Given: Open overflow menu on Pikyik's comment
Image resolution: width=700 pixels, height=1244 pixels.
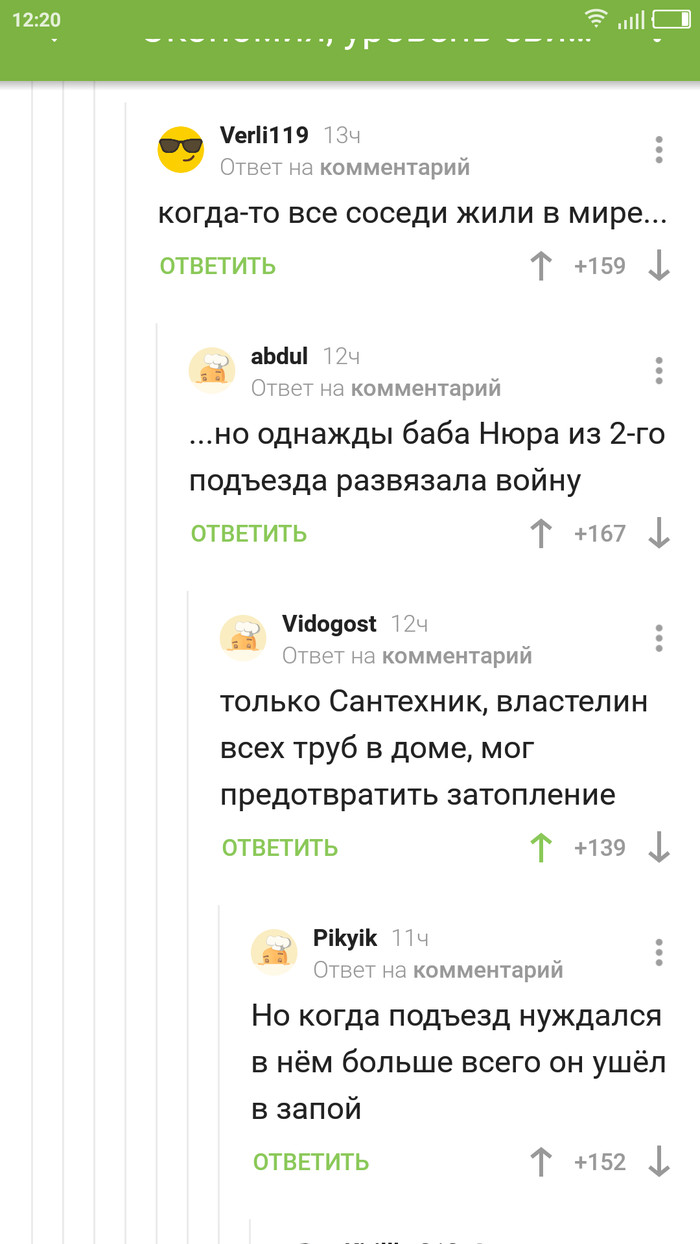Looking at the screenshot, I should [658, 952].
